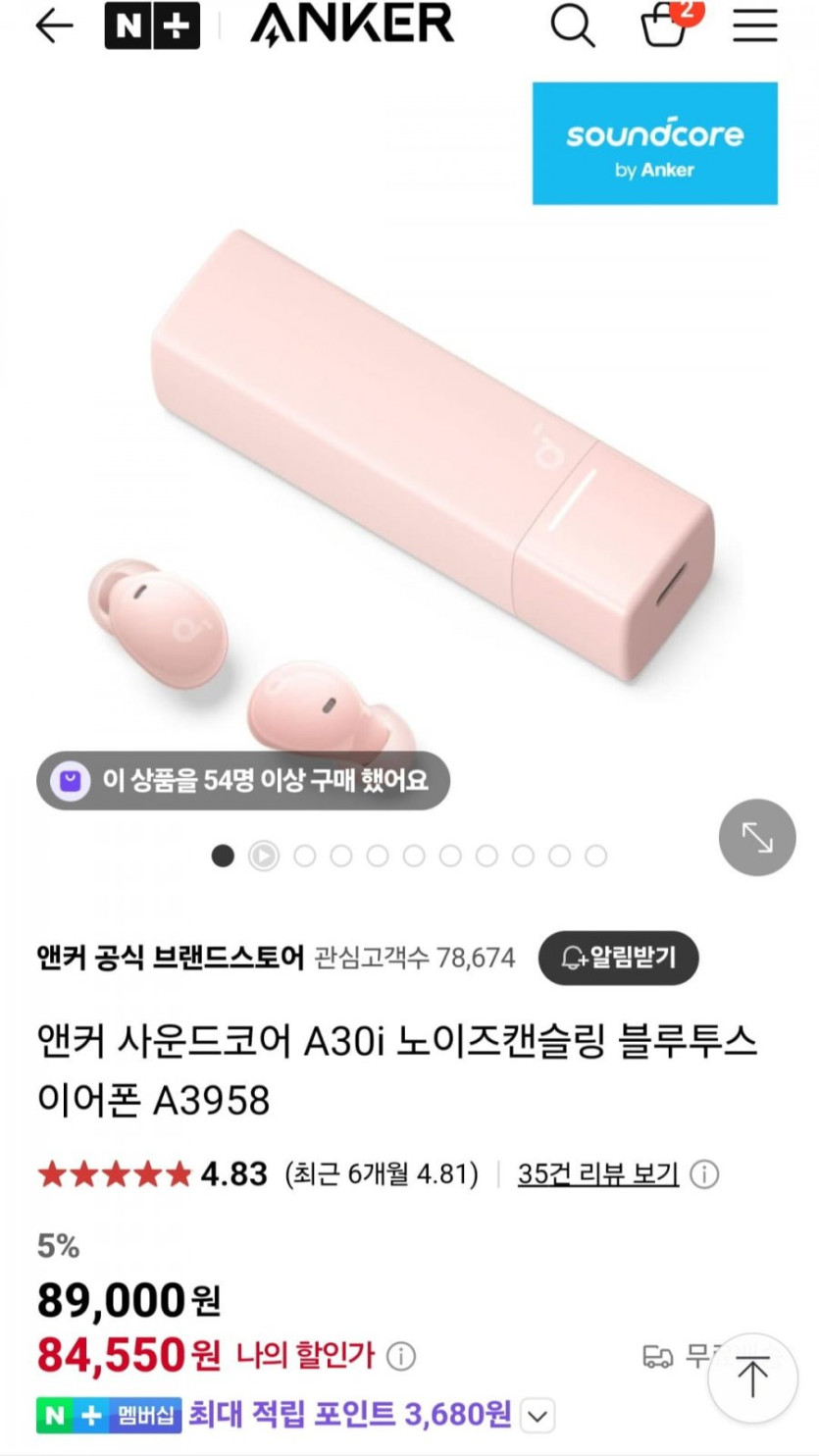The height and width of the screenshot is (1456, 819).
Task: Search within the Anker store
Action: click(x=573, y=26)
